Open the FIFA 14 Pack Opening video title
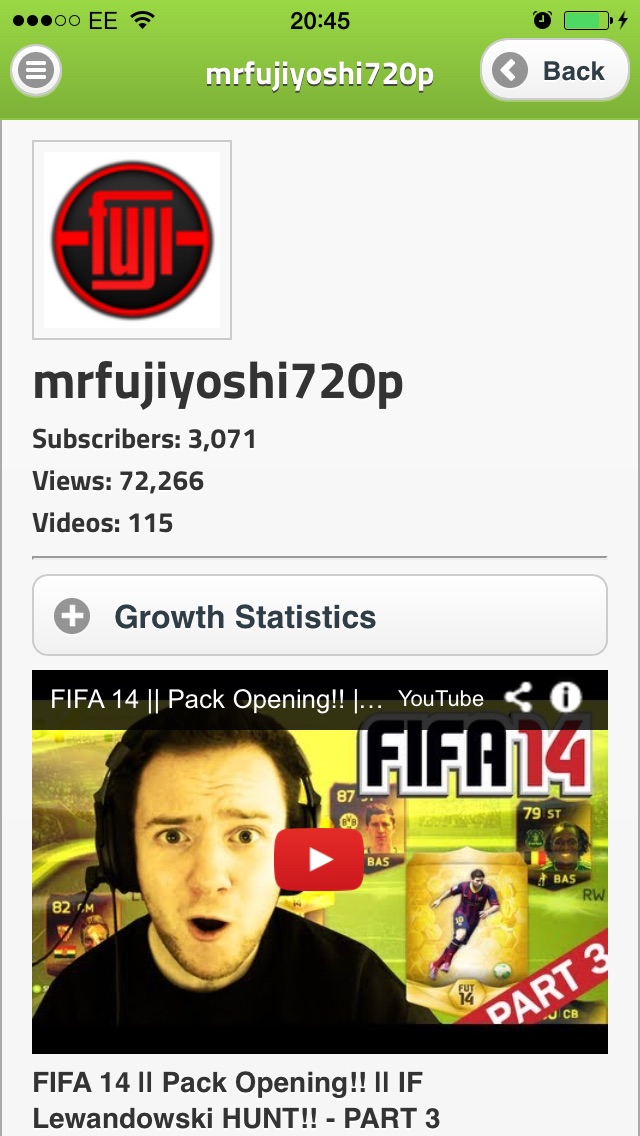This screenshot has width=640, height=1136. click(236, 1102)
